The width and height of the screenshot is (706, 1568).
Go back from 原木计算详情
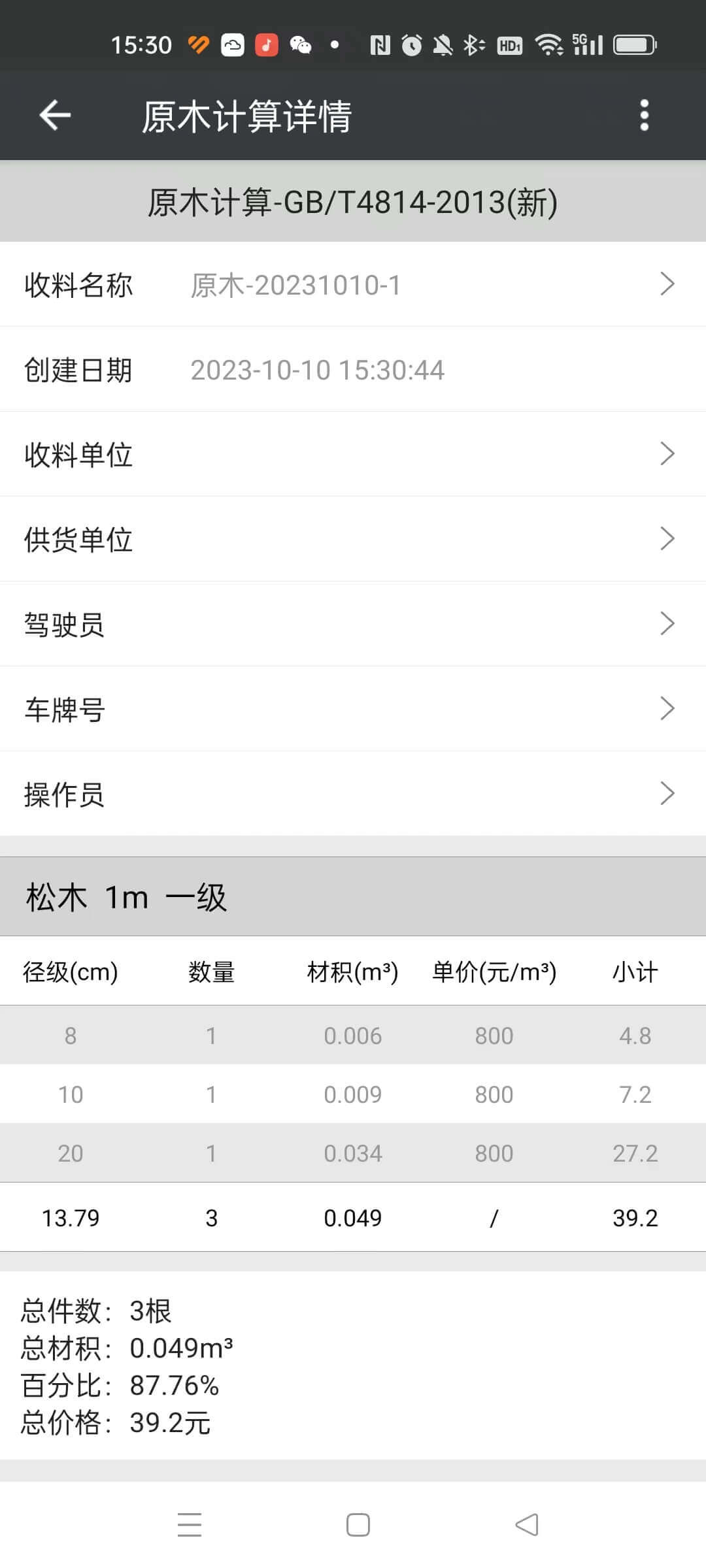pos(55,116)
